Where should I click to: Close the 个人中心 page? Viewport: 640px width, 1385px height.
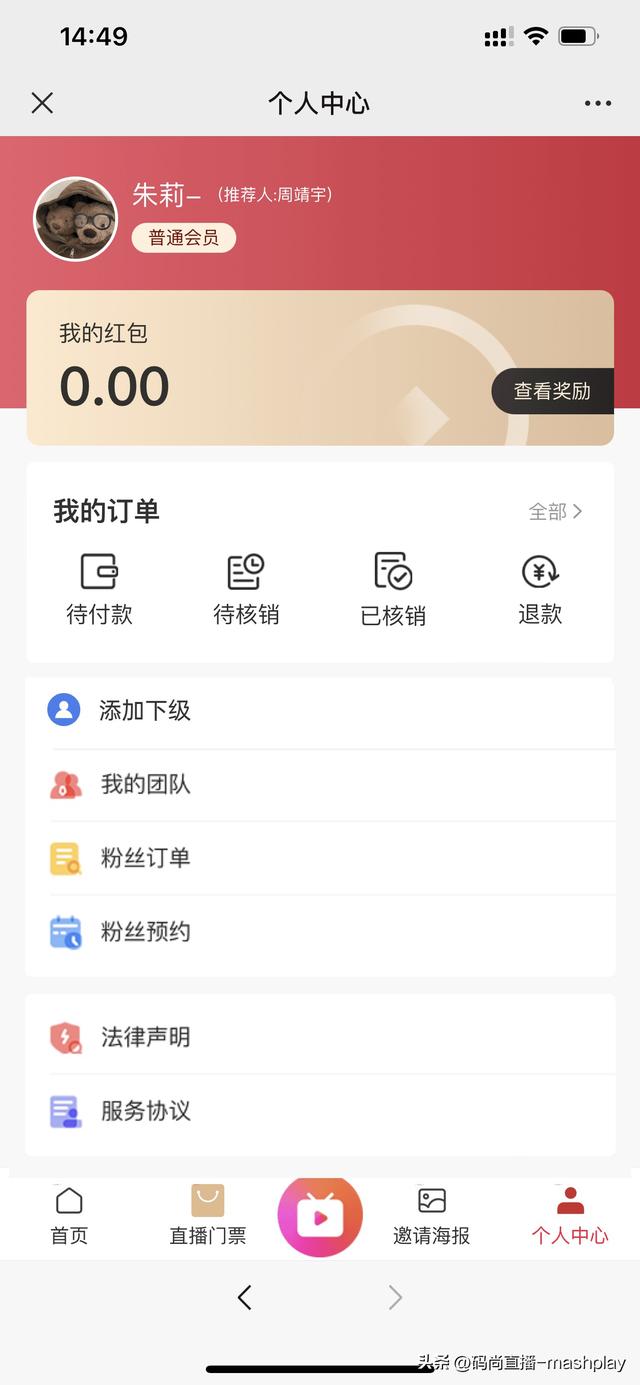point(42,103)
